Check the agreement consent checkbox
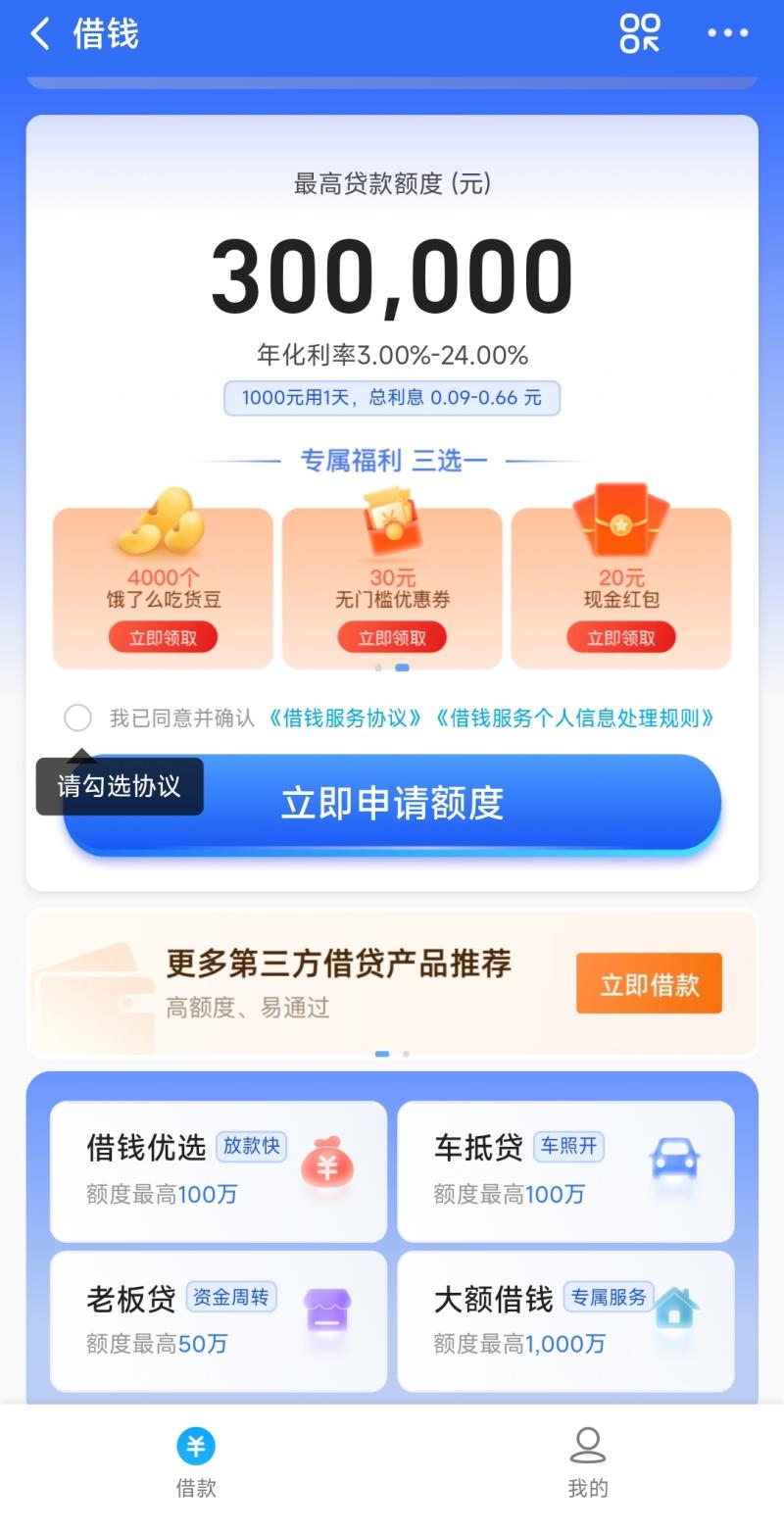This screenshot has height=1533, width=784. point(78,718)
